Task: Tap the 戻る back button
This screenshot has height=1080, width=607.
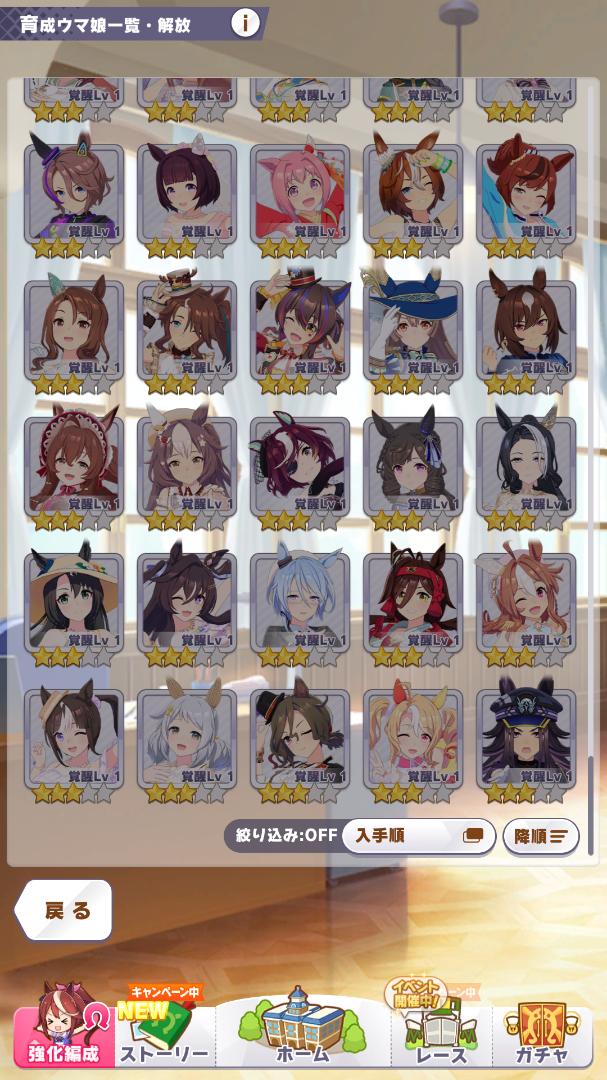Action: [x=64, y=910]
